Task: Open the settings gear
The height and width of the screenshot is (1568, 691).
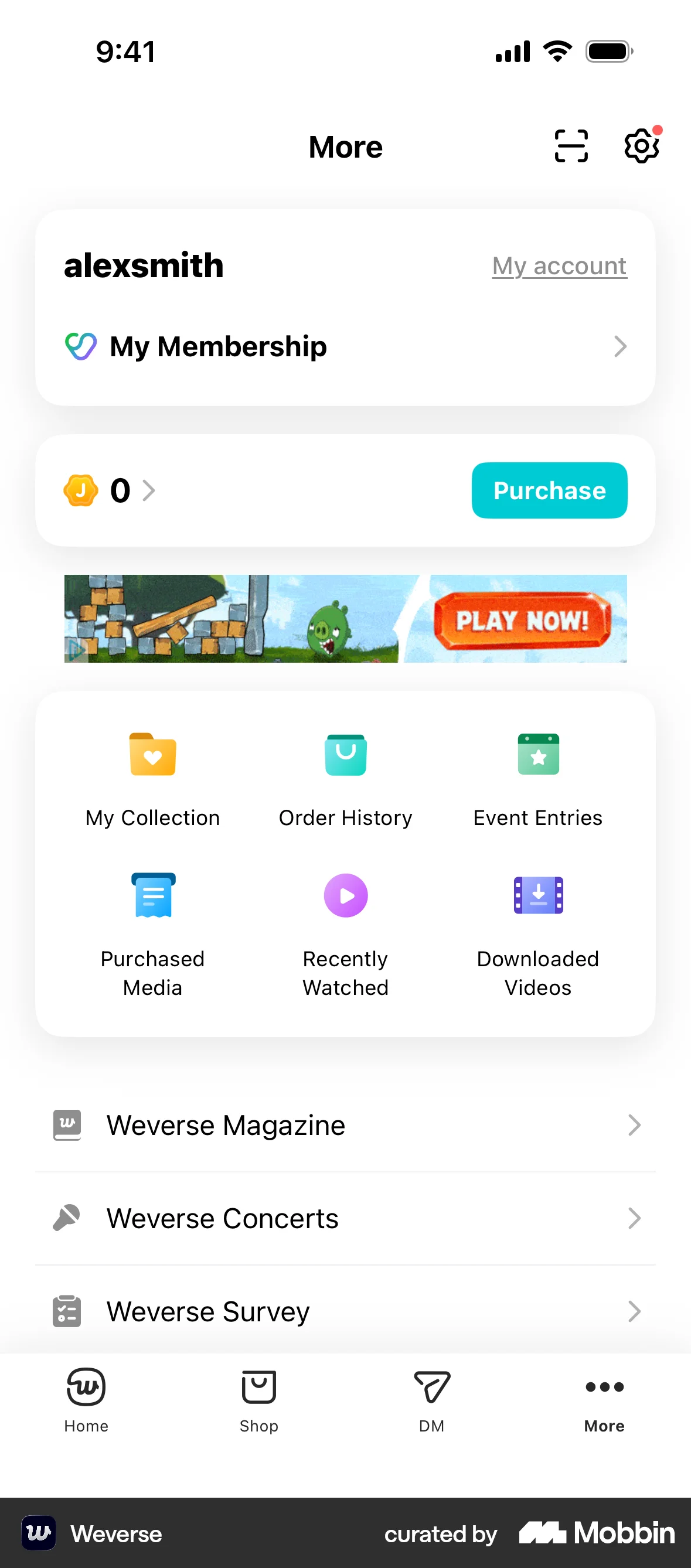Action: click(641, 146)
